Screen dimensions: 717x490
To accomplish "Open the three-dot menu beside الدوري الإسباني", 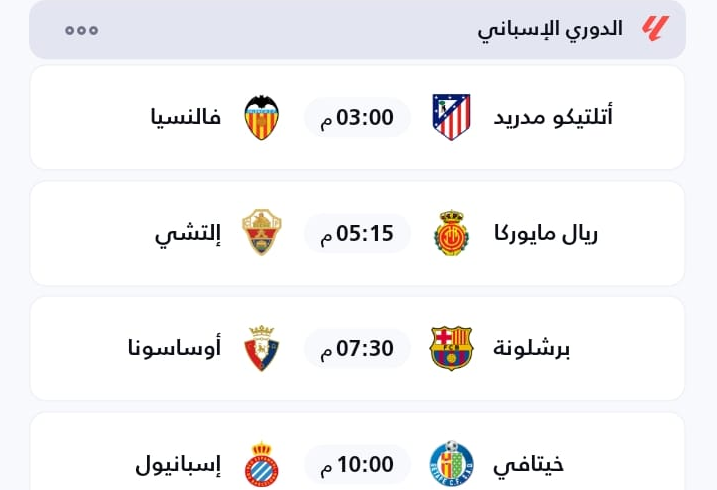I will (81, 30).
